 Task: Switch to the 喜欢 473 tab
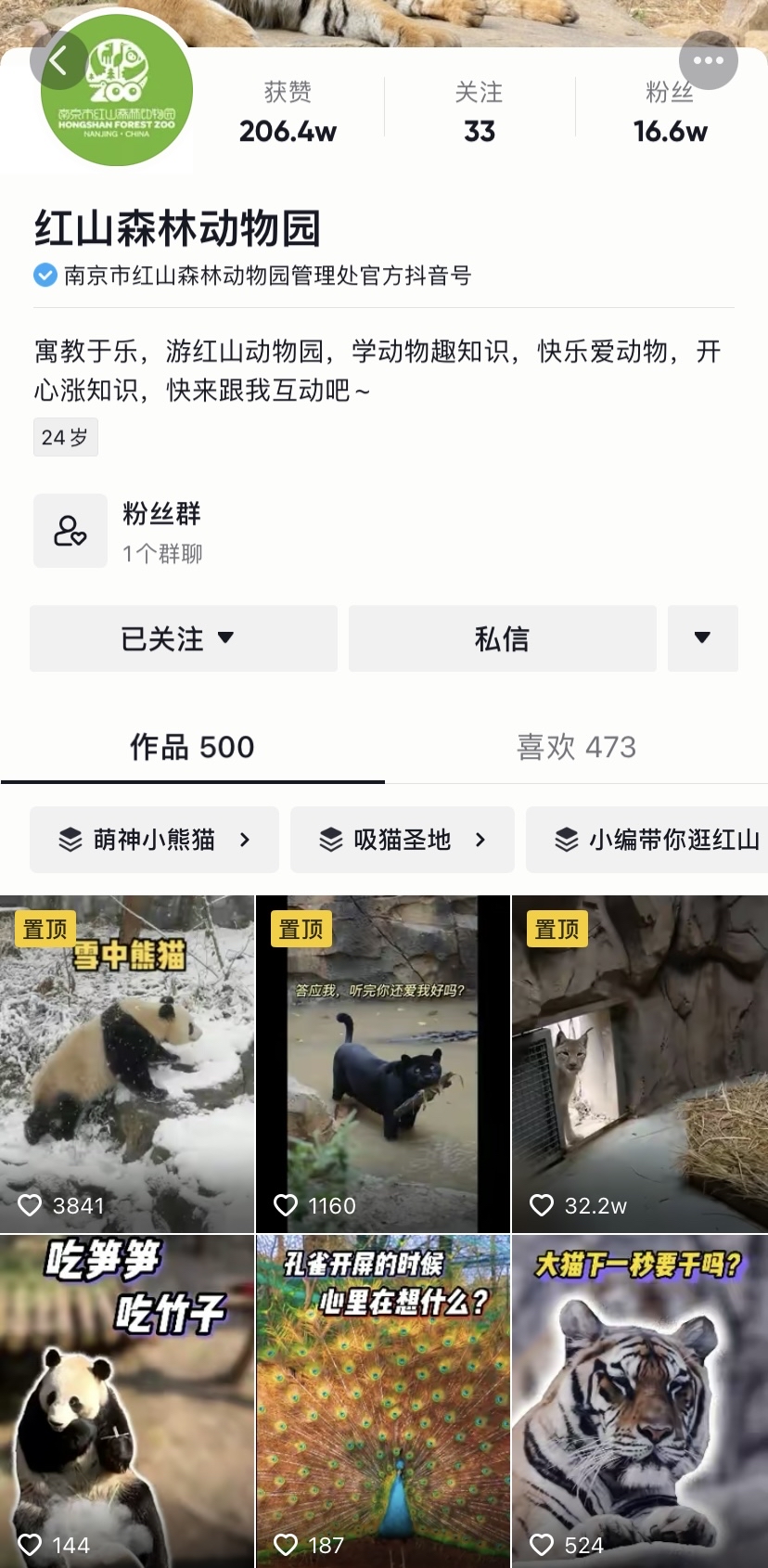pos(576,747)
